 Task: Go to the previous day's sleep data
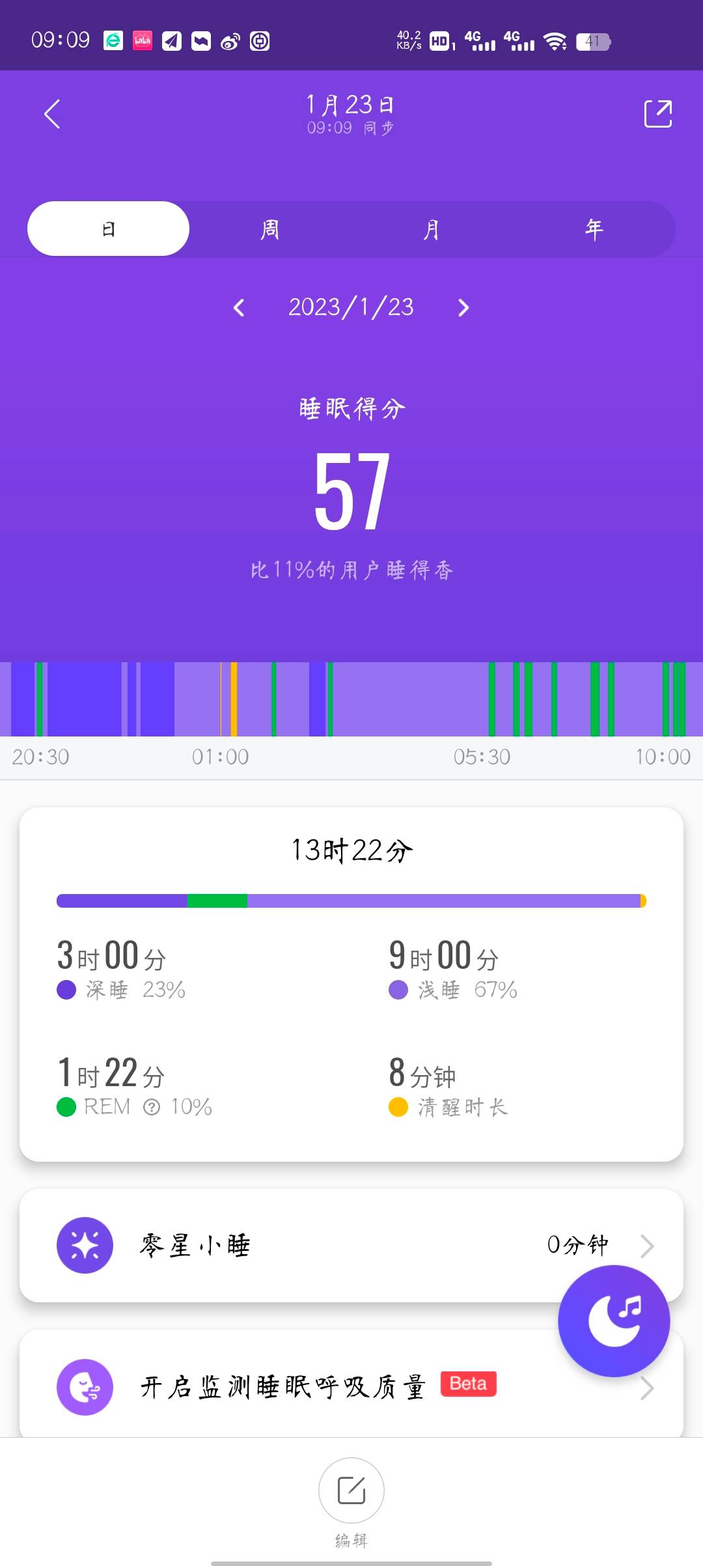click(239, 307)
